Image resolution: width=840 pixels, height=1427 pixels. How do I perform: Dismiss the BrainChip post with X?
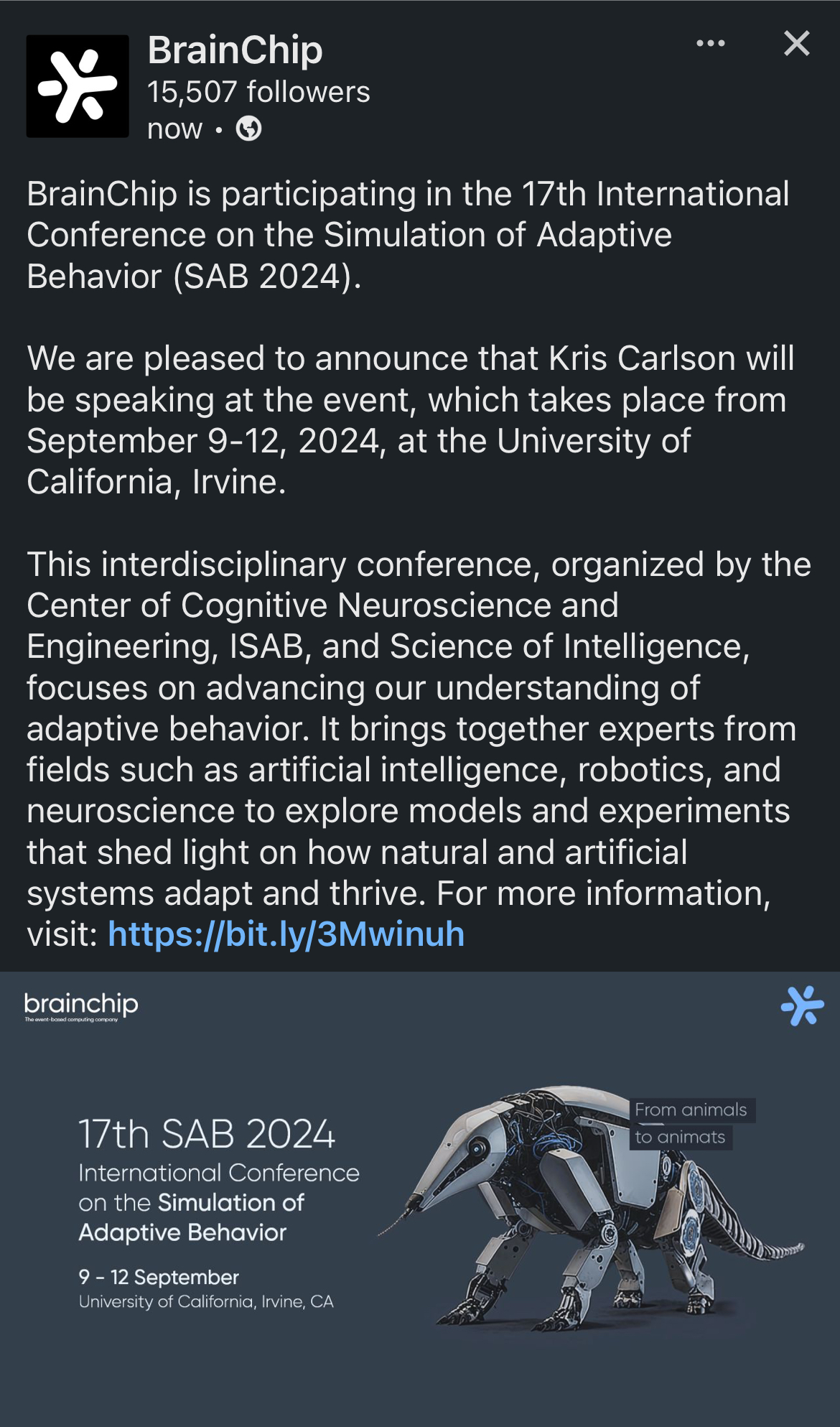tap(796, 44)
